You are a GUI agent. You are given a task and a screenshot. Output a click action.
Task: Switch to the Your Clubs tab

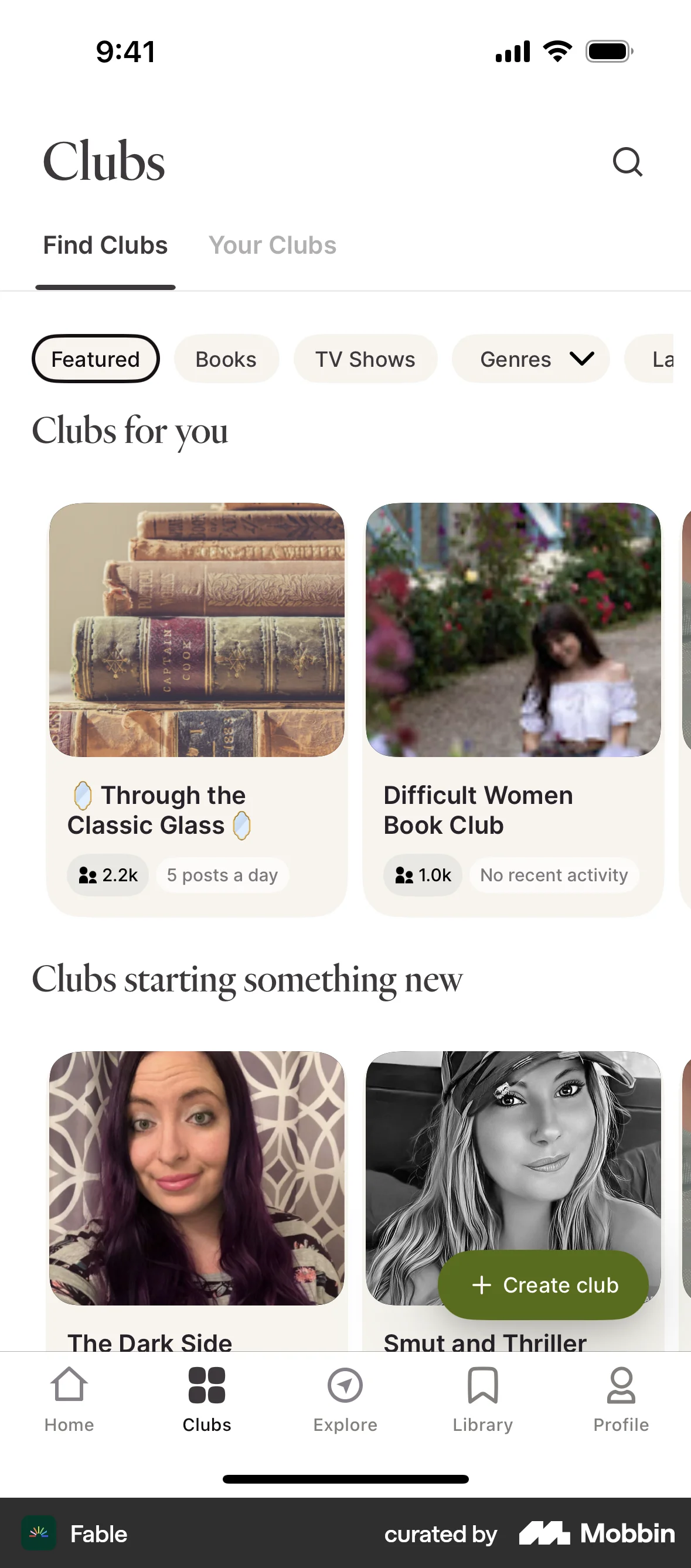pos(272,245)
